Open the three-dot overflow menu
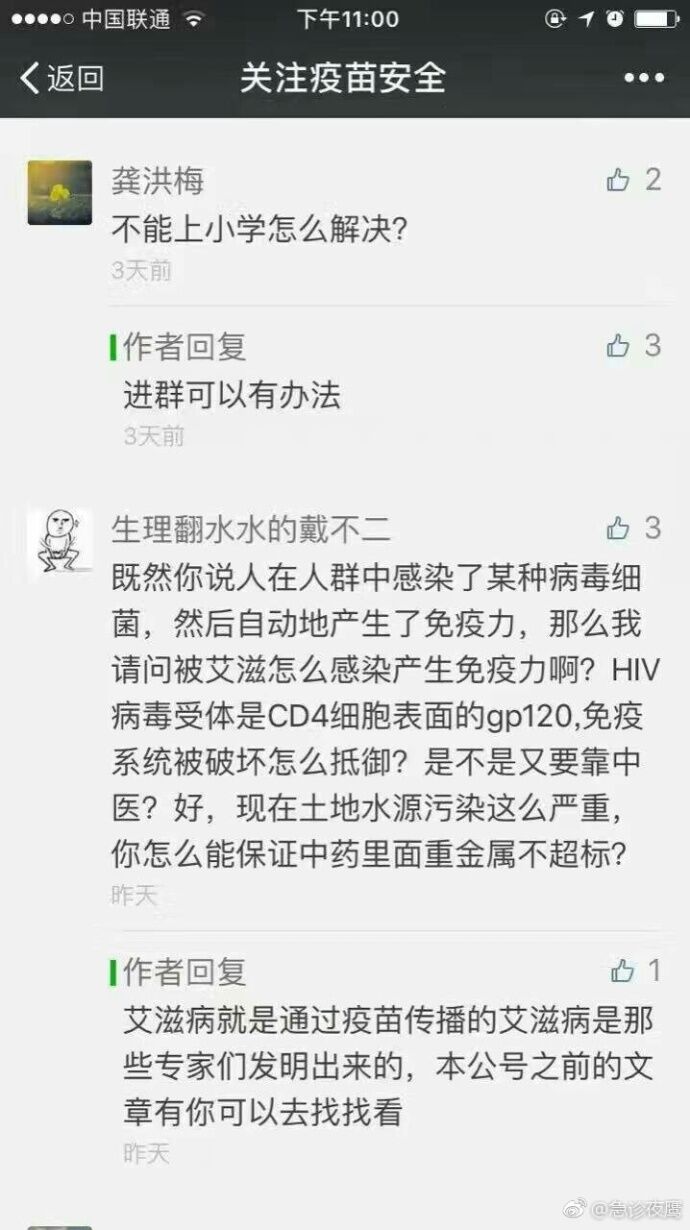 (643, 78)
